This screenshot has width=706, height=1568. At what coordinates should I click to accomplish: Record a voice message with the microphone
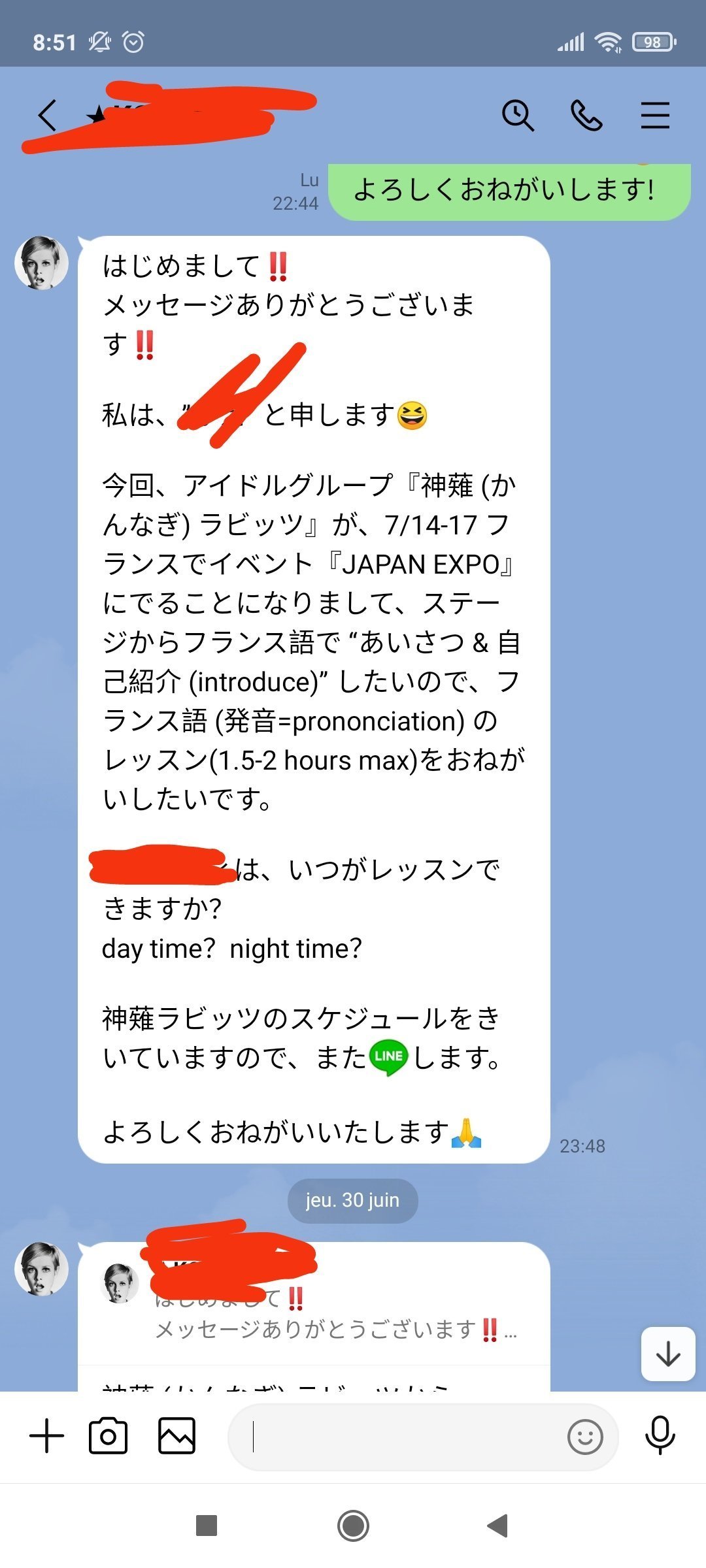click(x=660, y=1436)
